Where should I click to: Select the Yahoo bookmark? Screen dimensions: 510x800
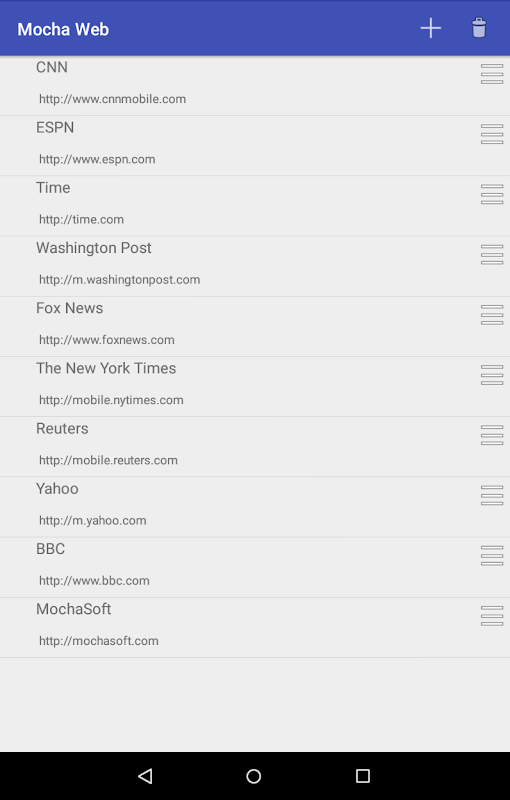click(x=255, y=507)
